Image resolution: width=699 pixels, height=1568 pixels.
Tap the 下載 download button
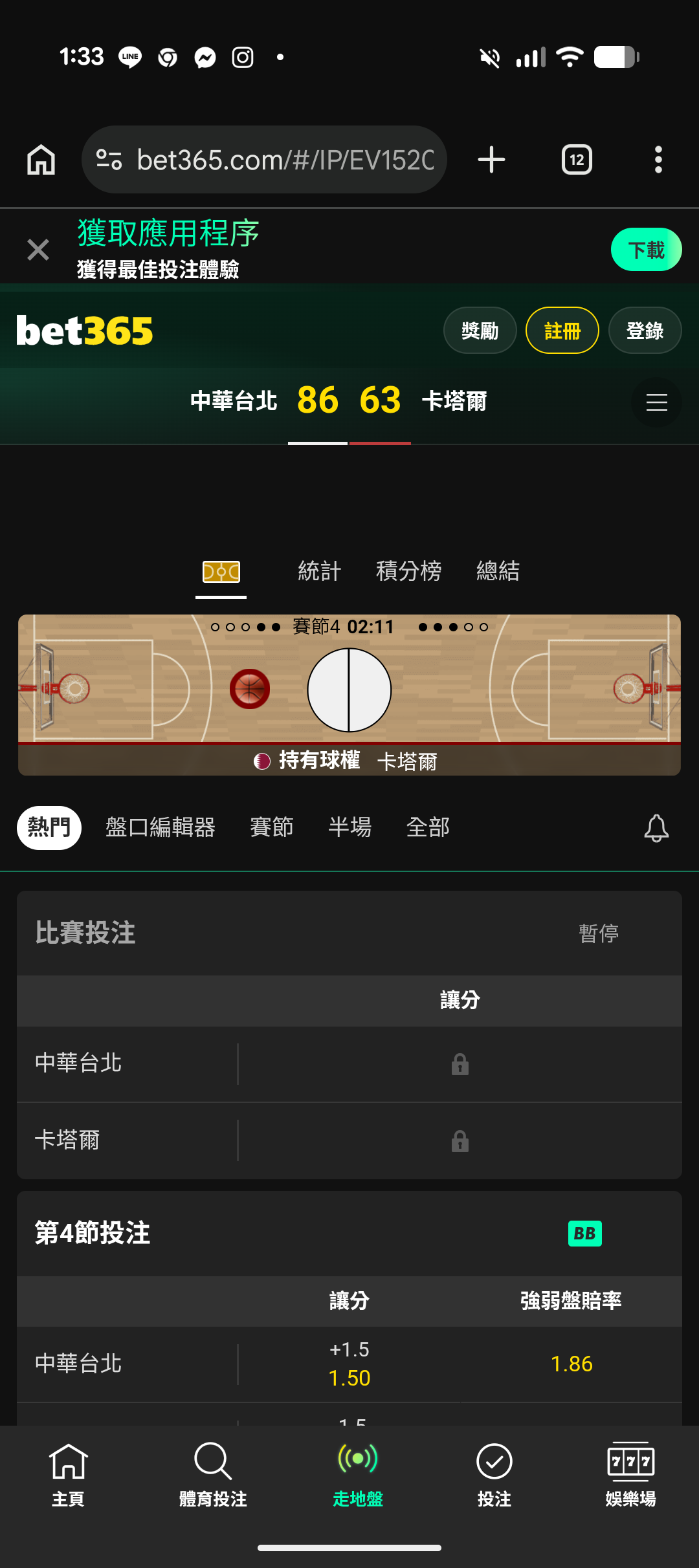pos(646,250)
